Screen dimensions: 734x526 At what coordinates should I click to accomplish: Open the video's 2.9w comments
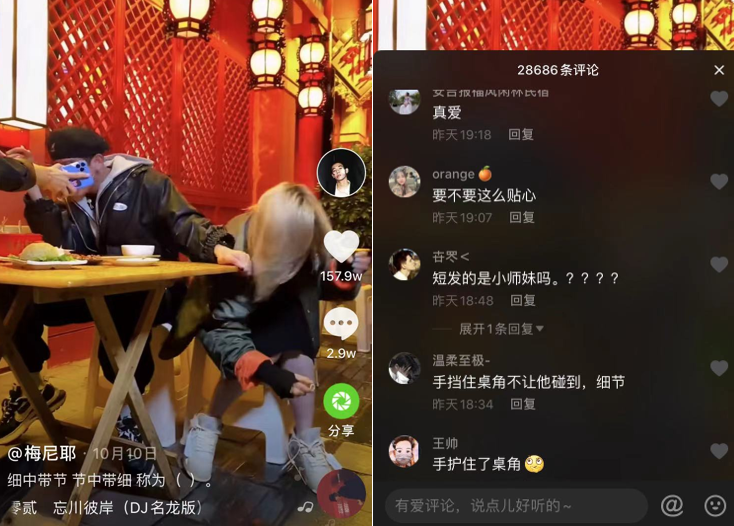341,324
